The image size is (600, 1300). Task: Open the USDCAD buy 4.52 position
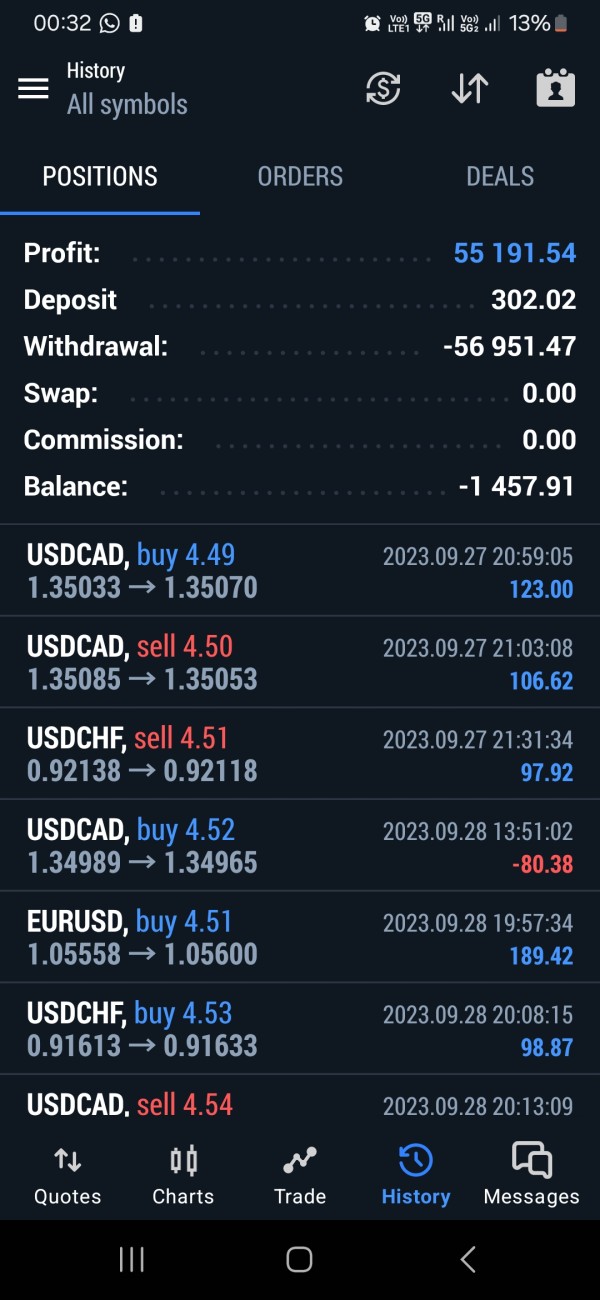point(300,846)
